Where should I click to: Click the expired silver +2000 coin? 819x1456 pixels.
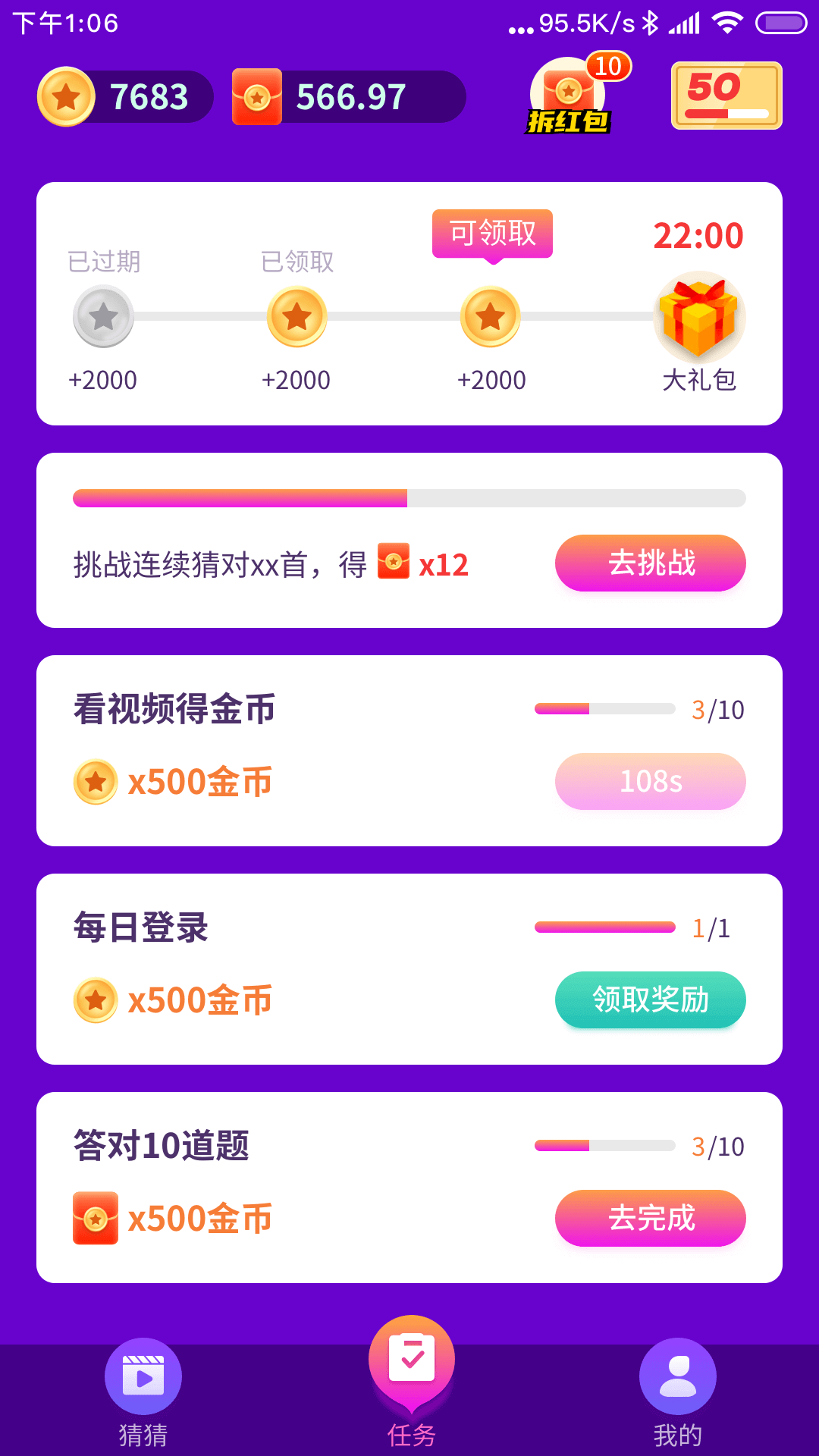[104, 317]
